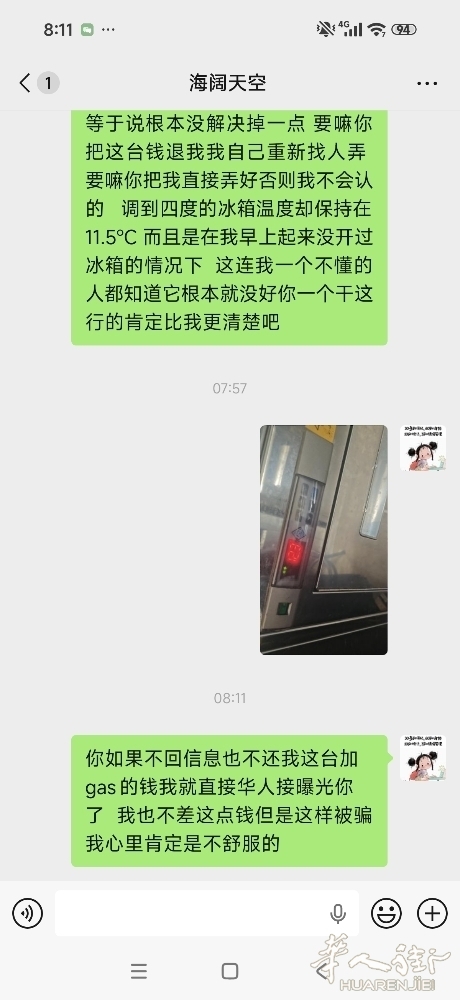Start voice-to-text with the microphone icon
The width and height of the screenshot is (460, 1000).
click(x=338, y=914)
